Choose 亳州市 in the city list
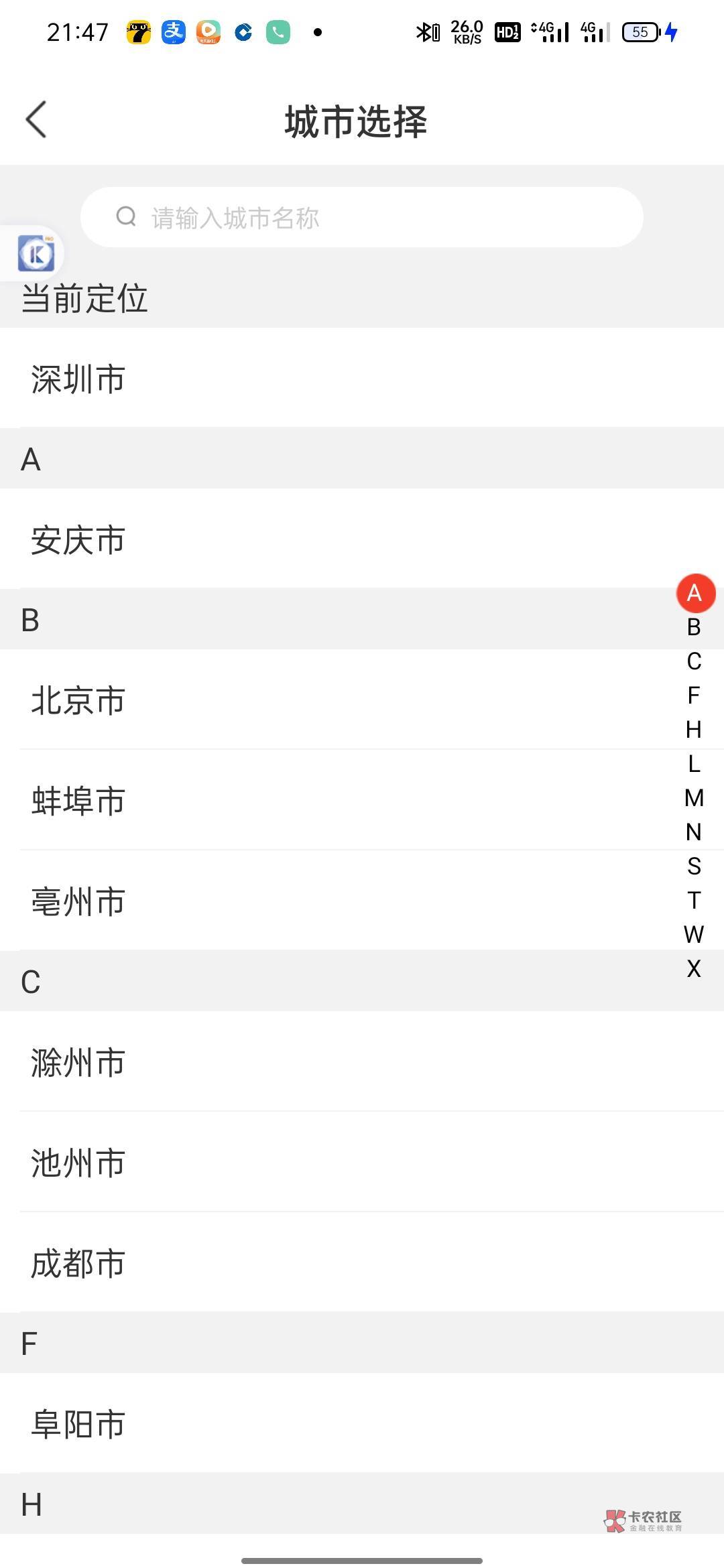 362,901
